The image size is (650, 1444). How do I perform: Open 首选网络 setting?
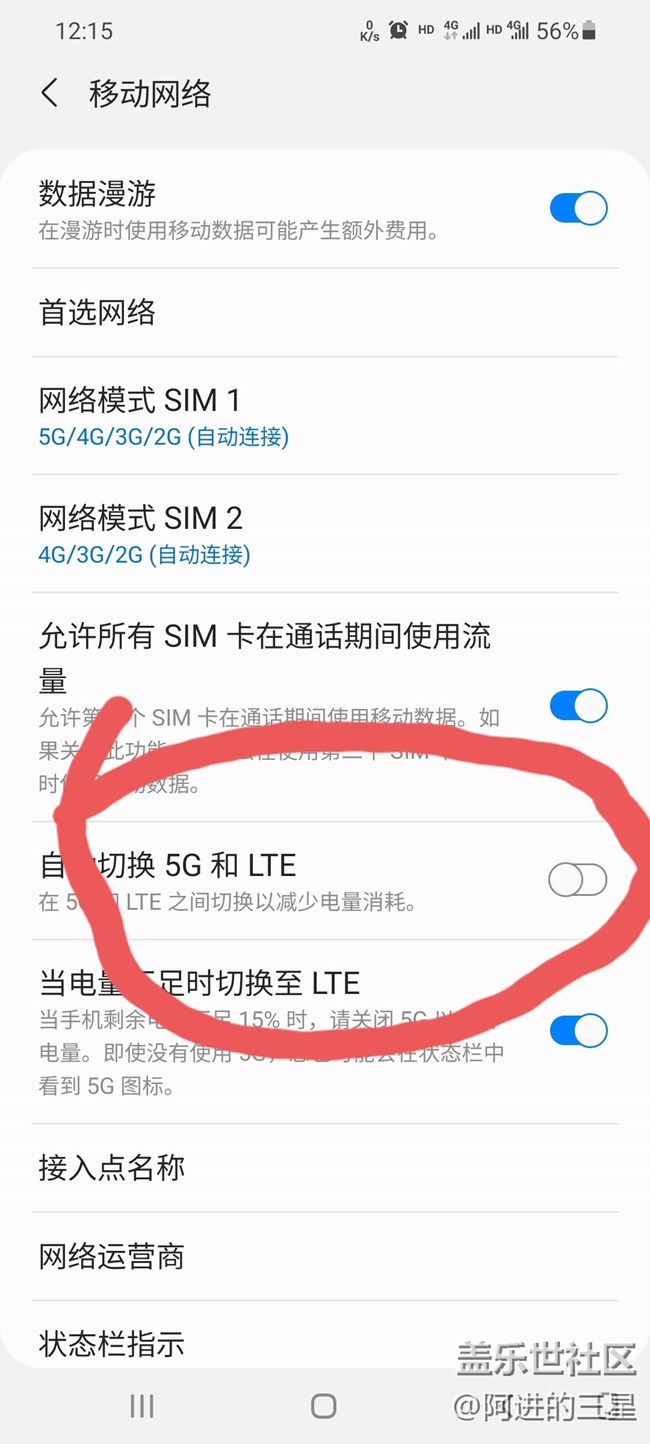97,313
